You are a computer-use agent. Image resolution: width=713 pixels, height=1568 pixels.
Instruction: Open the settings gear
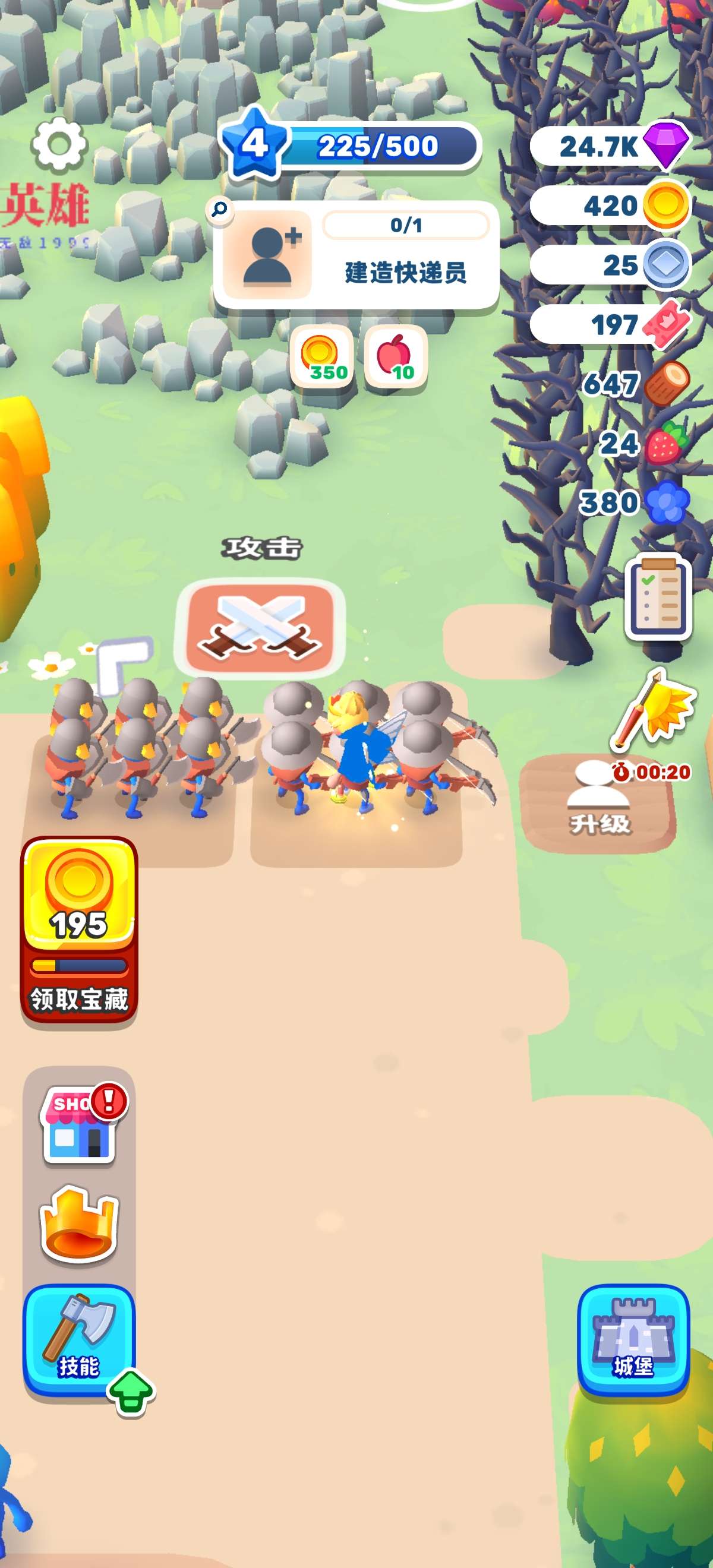(x=59, y=145)
